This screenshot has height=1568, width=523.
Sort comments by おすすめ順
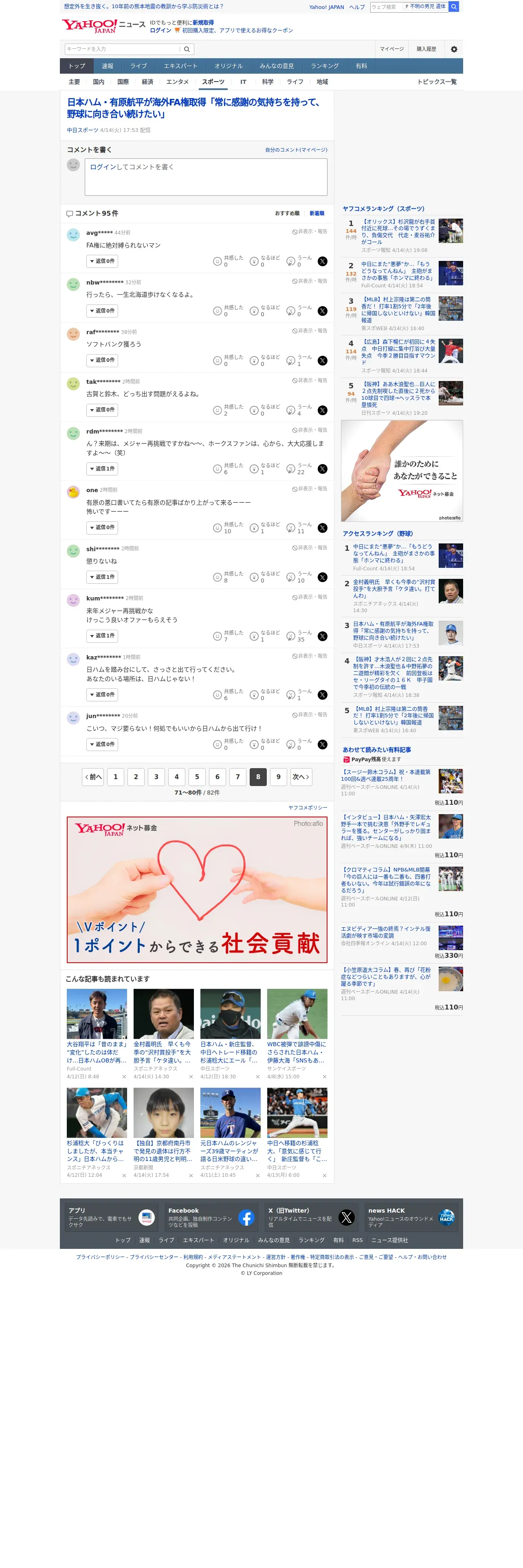pyautogui.click(x=287, y=214)
